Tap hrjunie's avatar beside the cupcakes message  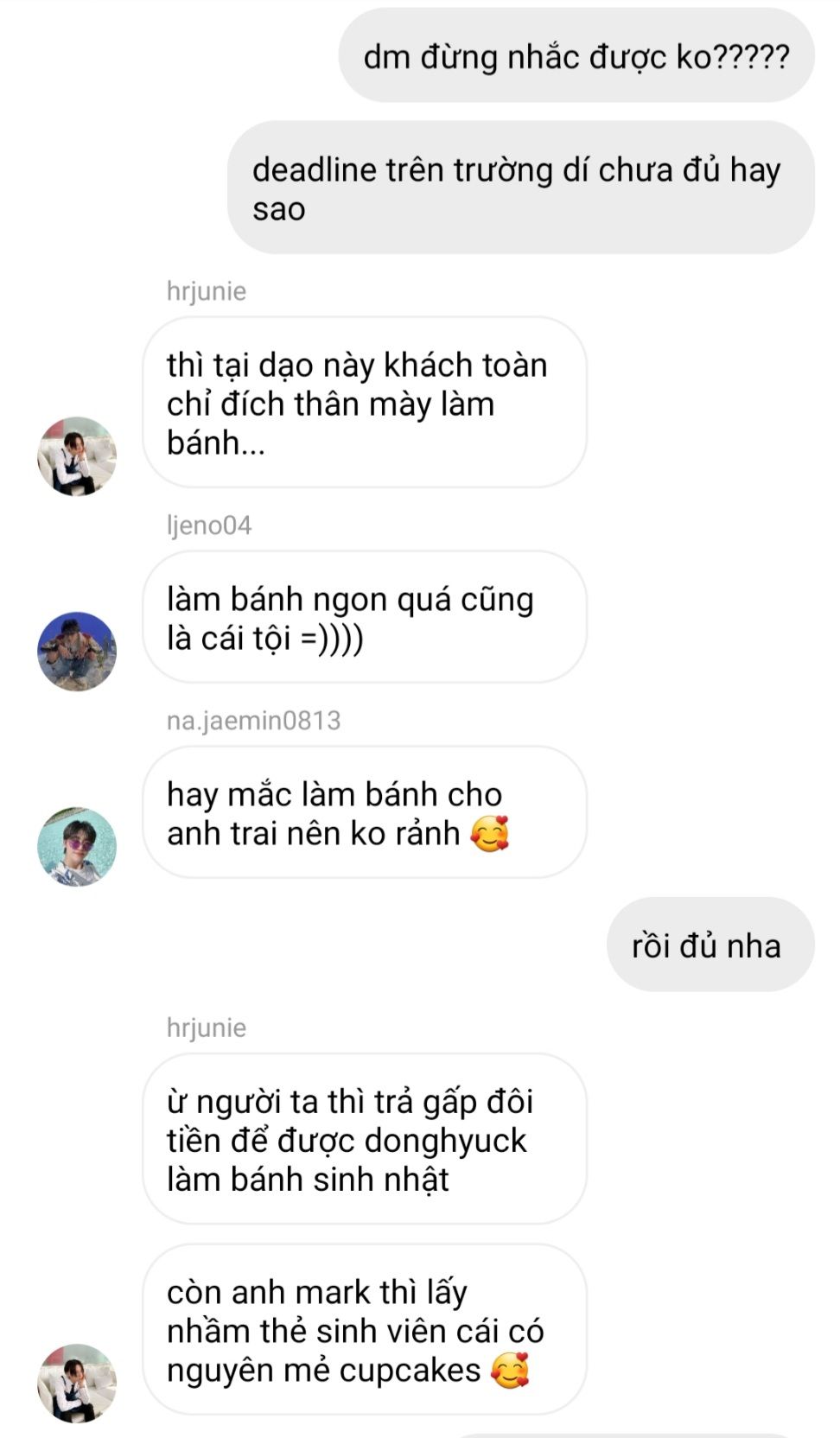(x=77, y=1383)
